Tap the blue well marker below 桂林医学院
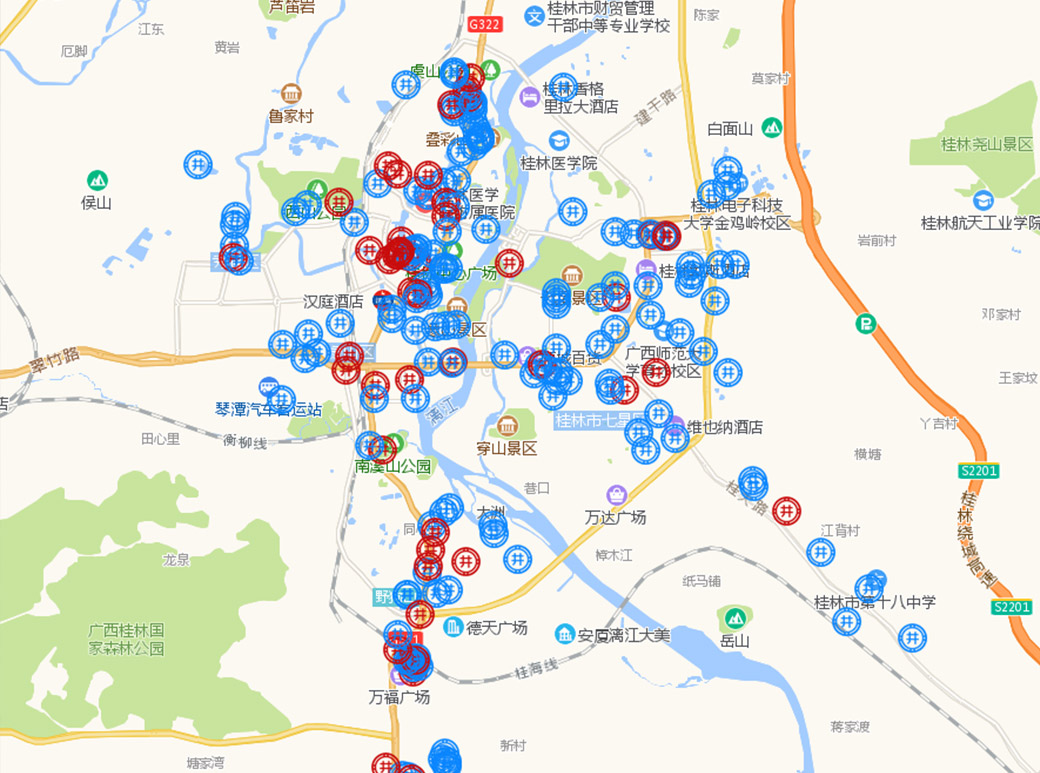Image resolution: width=1040 pixels, height=773 pixels. (x=572, y=211)
